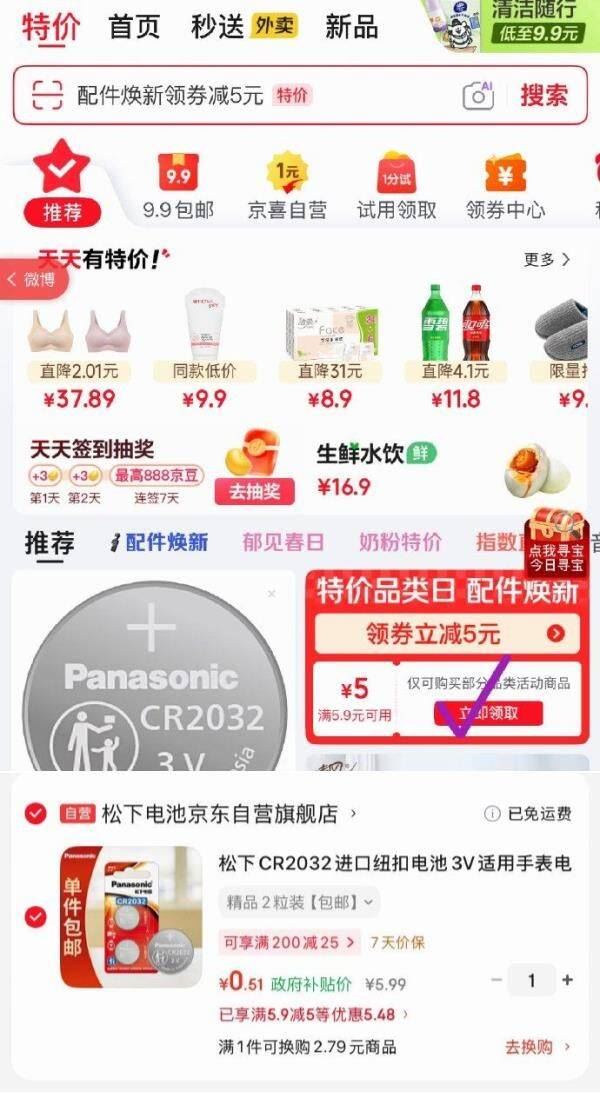Screen dimensions: 600x1093
Task: Uncheck the Panasonic CR2032 battery item
Action: (36, 916)
